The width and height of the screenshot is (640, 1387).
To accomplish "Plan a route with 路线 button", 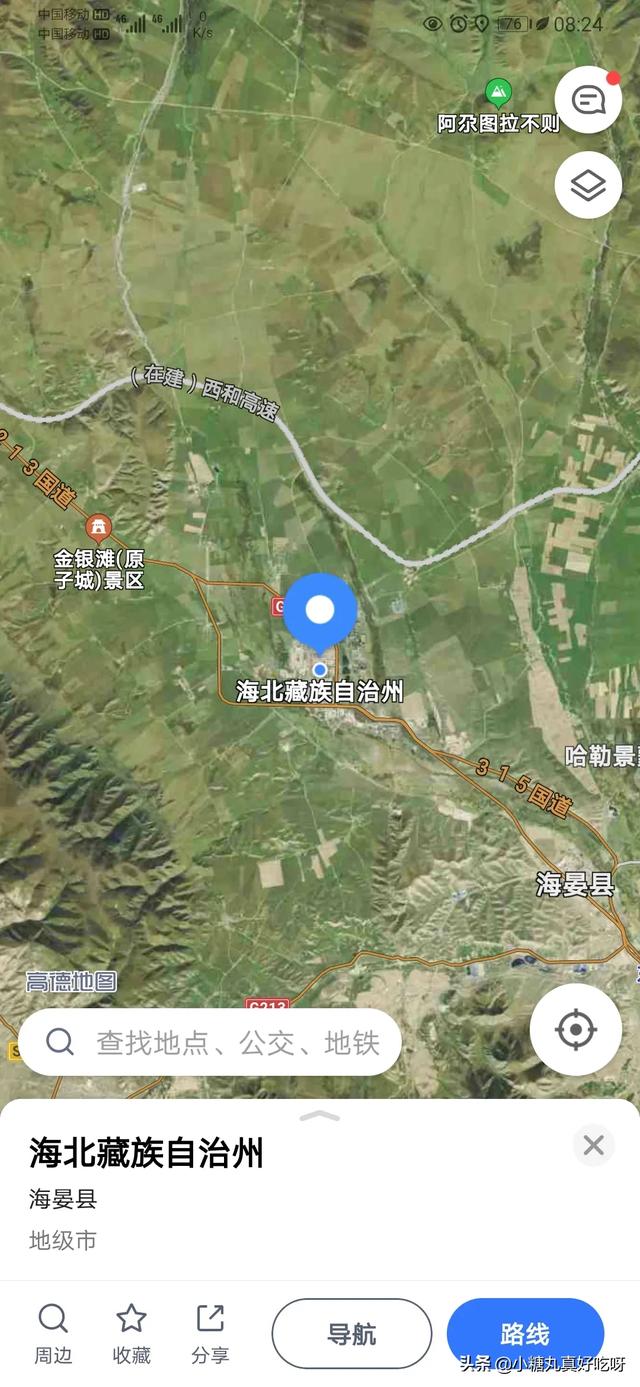I will (525, 1333).
